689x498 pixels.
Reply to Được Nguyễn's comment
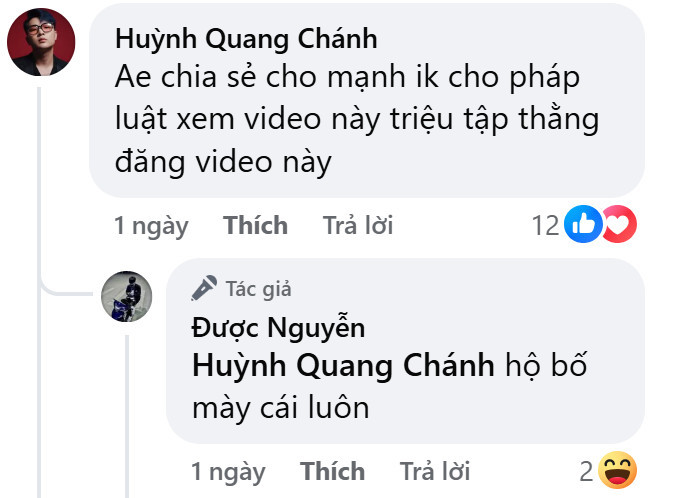coord(434,471)
